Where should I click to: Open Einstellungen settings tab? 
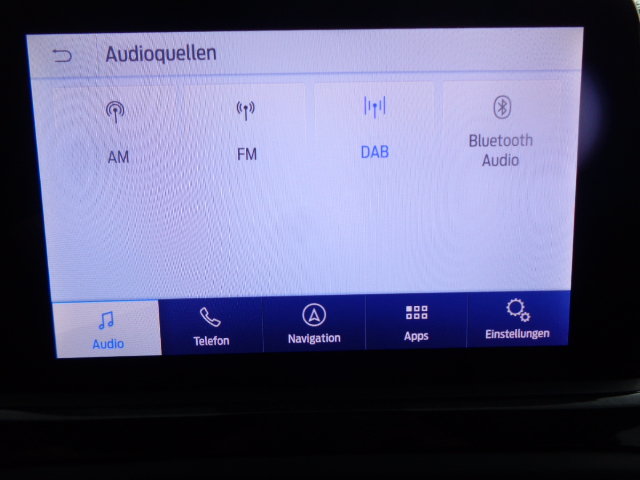point(517,320)
